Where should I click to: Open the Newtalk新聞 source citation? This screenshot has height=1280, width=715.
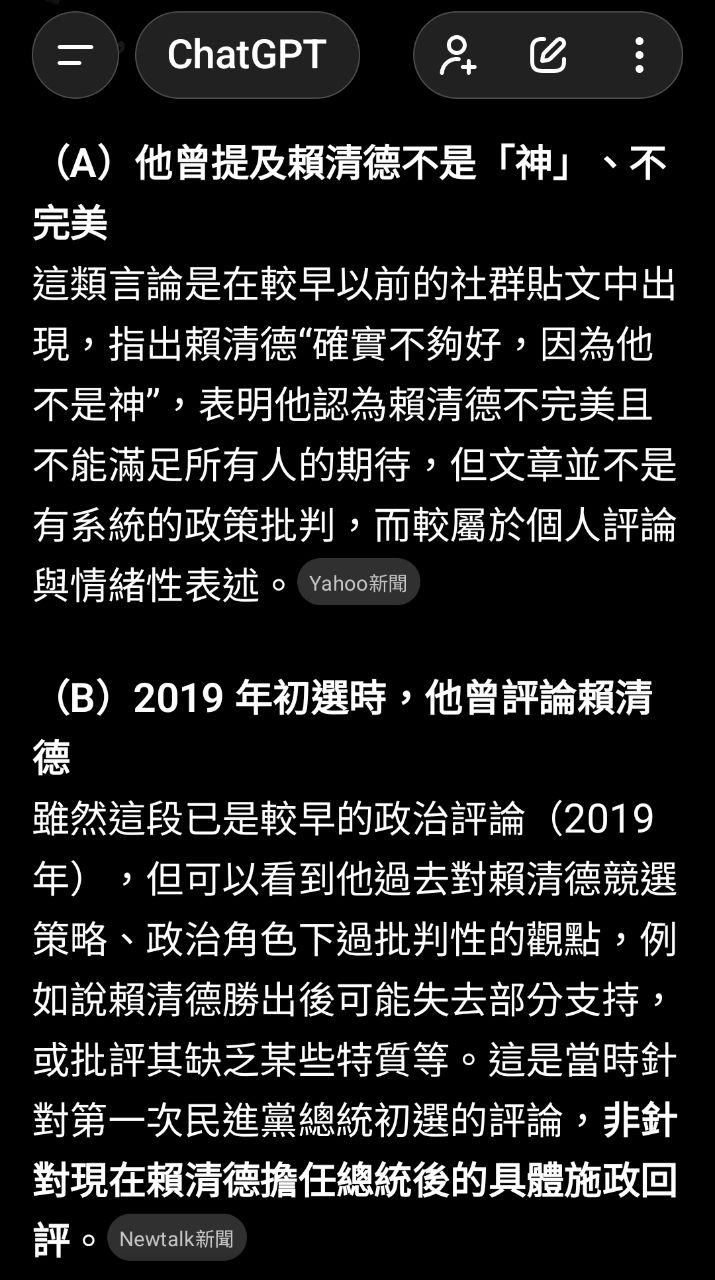pyautogui.click(x=176, y=1239)
